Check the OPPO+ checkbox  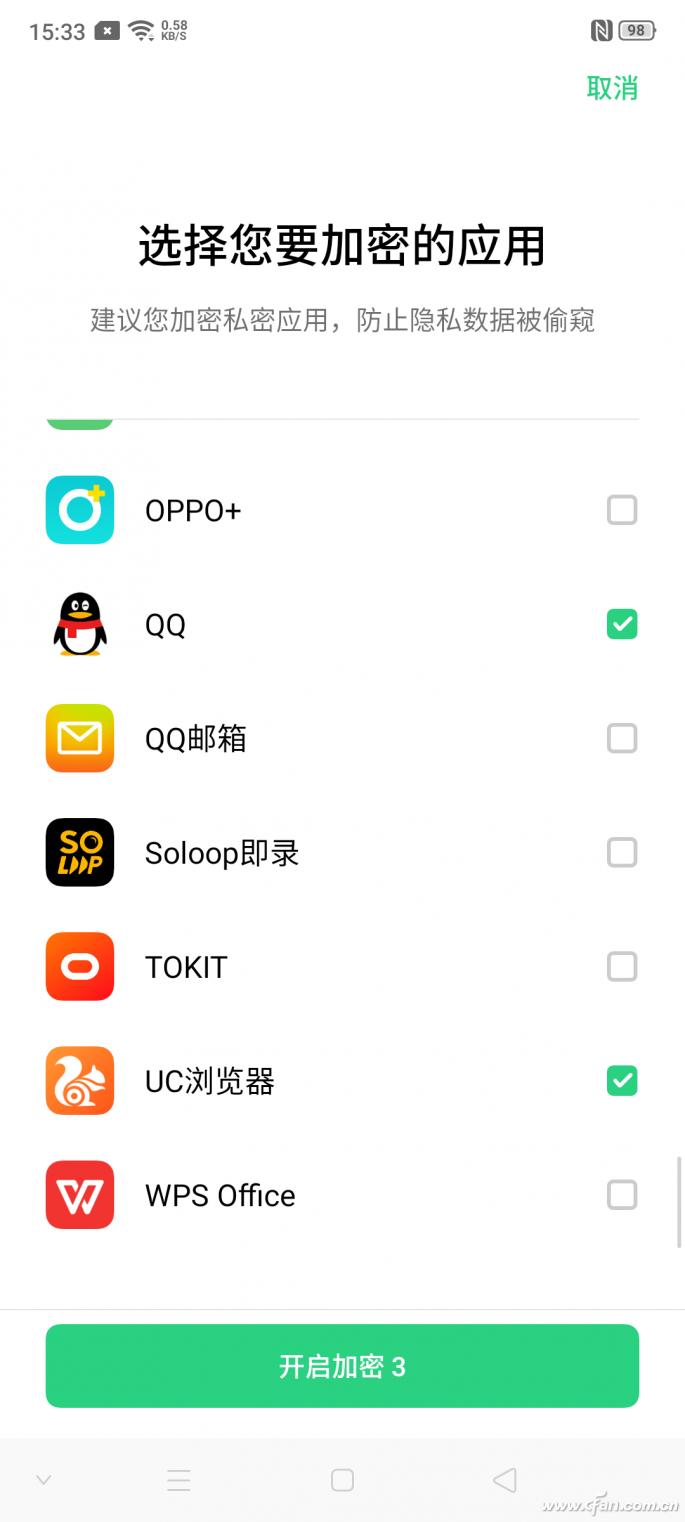[621, 511]
